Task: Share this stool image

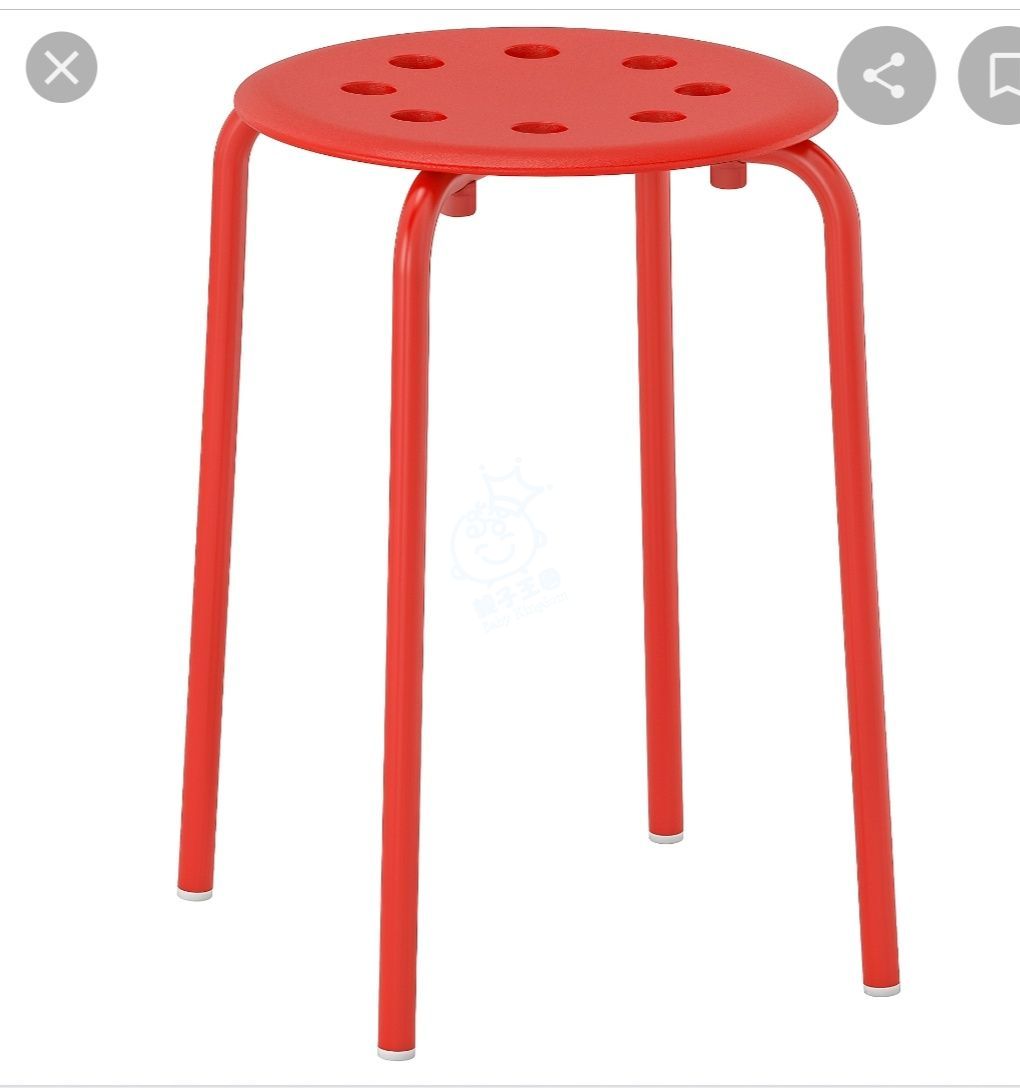Action: pos(885,76)
